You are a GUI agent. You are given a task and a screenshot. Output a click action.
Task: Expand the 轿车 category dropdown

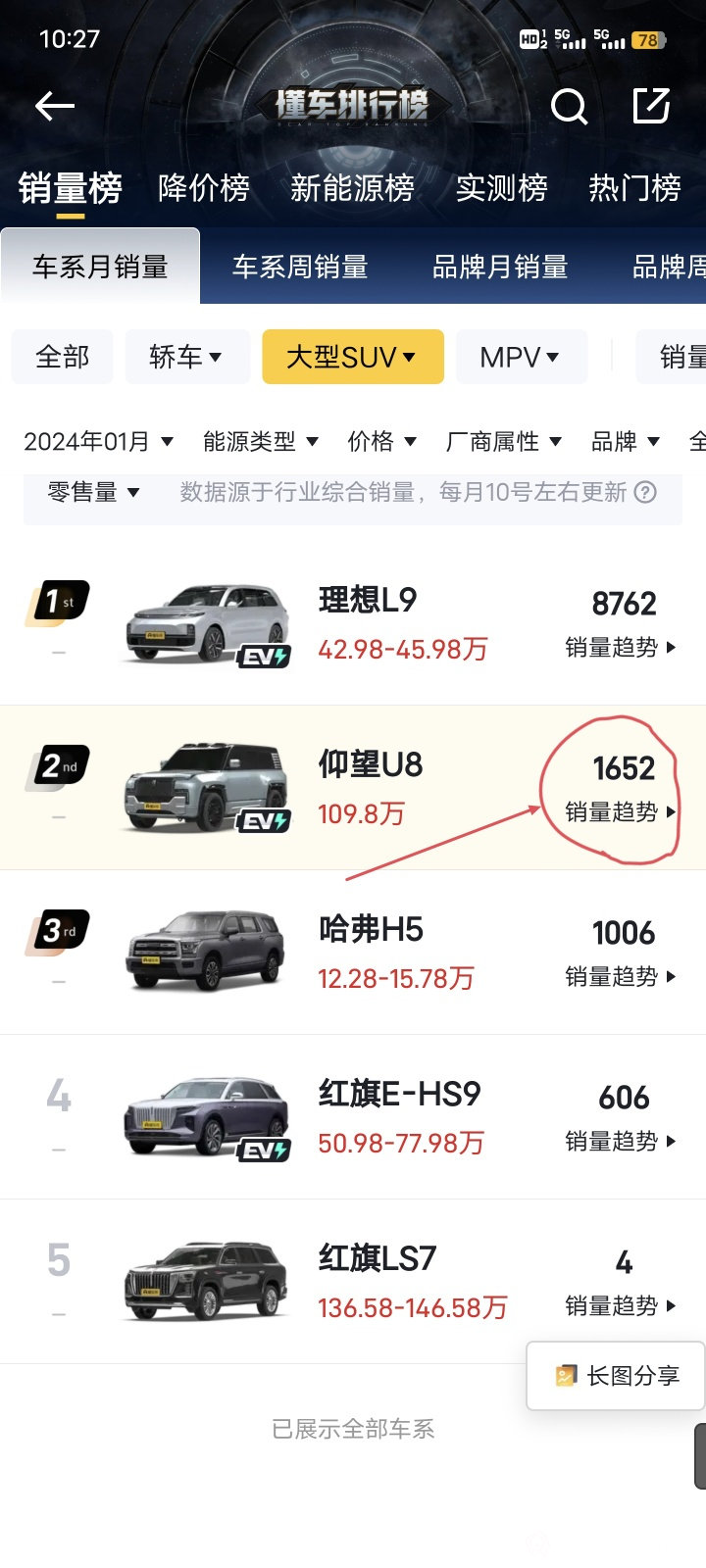pos(186,357)
